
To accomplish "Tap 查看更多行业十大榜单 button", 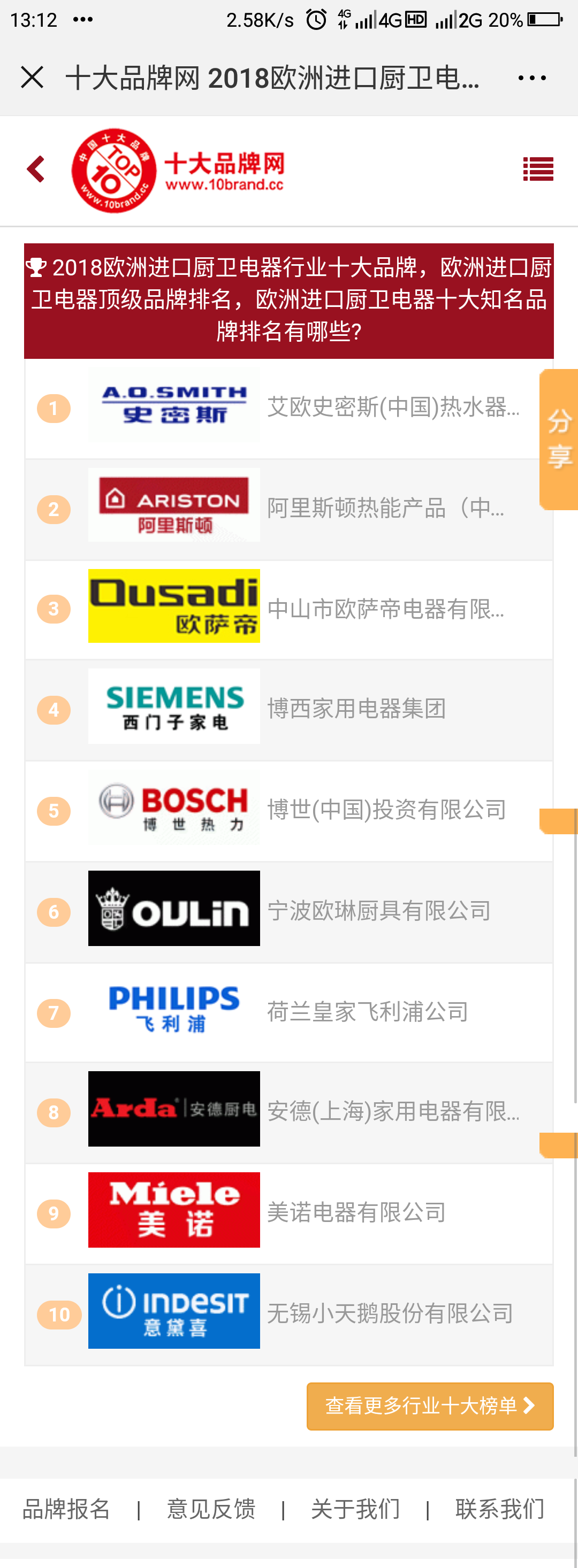I will [429, 1406].
